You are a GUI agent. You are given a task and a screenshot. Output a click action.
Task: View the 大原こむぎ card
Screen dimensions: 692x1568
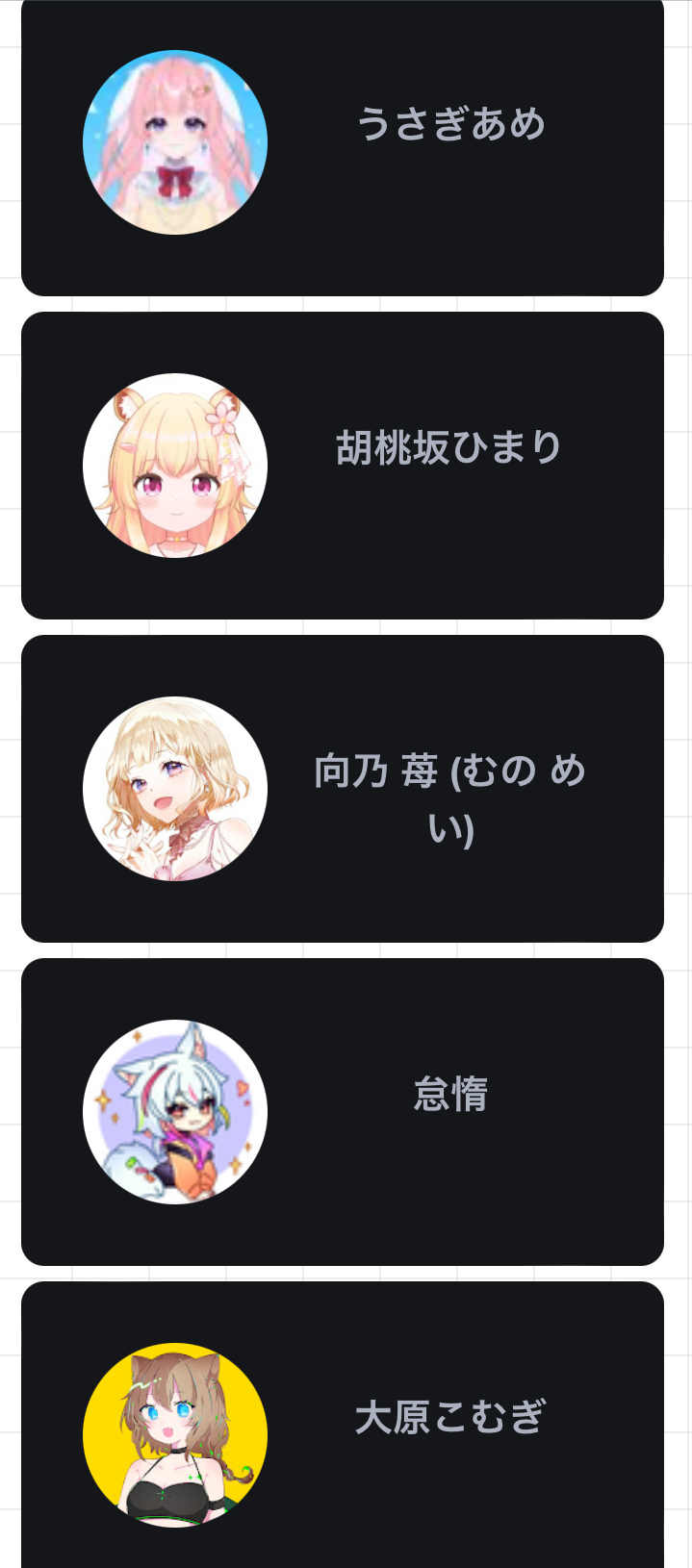[x=343, y=1425]
